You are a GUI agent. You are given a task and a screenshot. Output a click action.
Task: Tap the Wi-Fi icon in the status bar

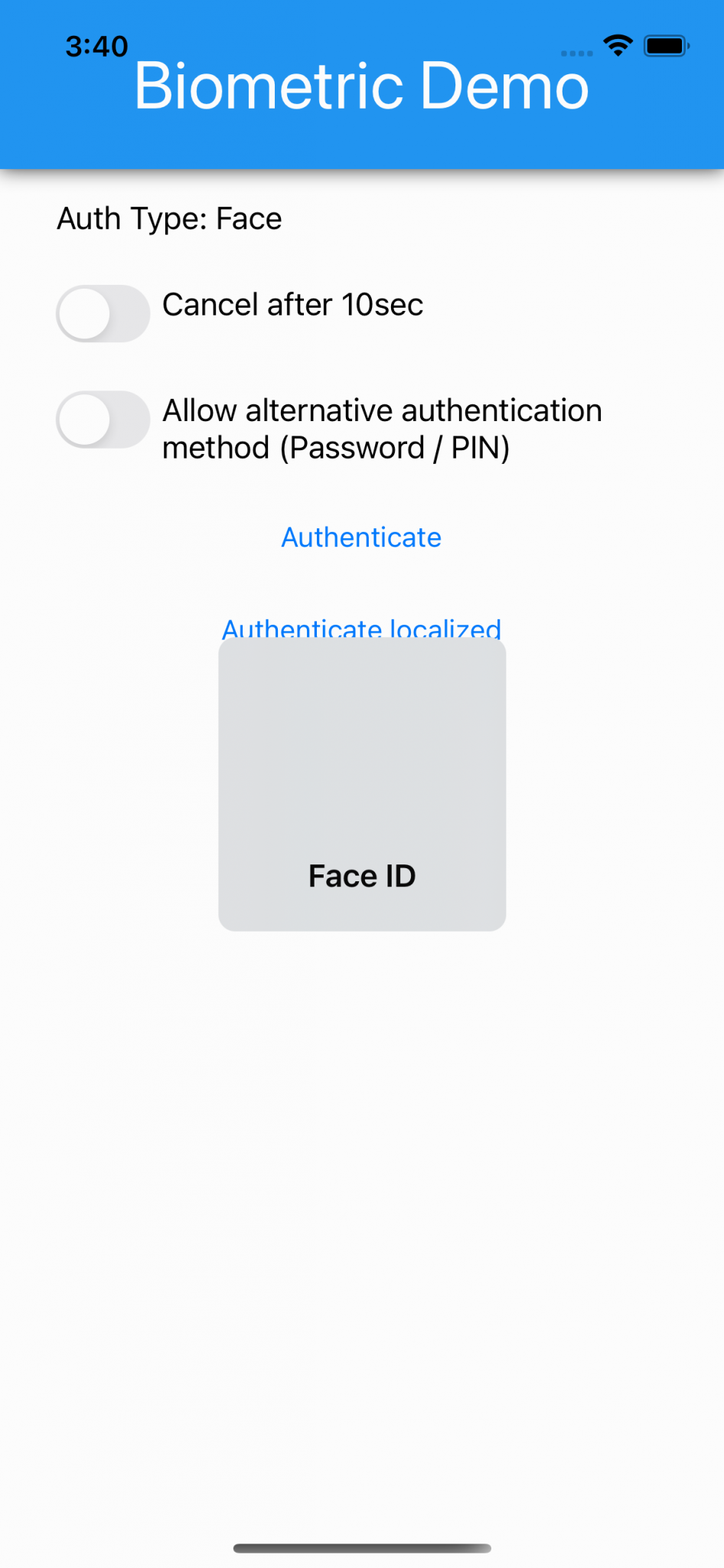617,46
